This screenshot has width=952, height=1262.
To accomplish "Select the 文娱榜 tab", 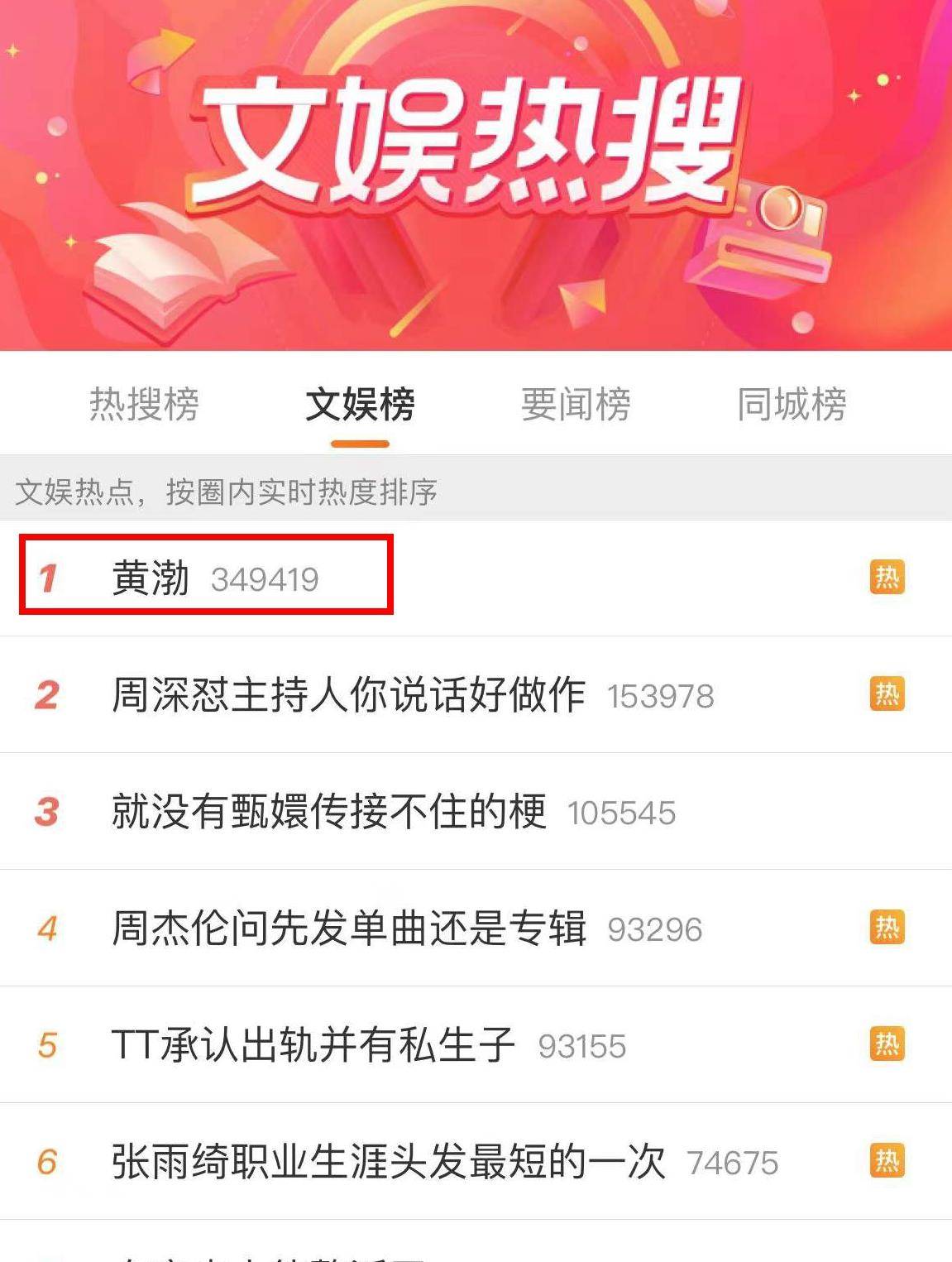I will pyautogui.click(x=360, y=405).
